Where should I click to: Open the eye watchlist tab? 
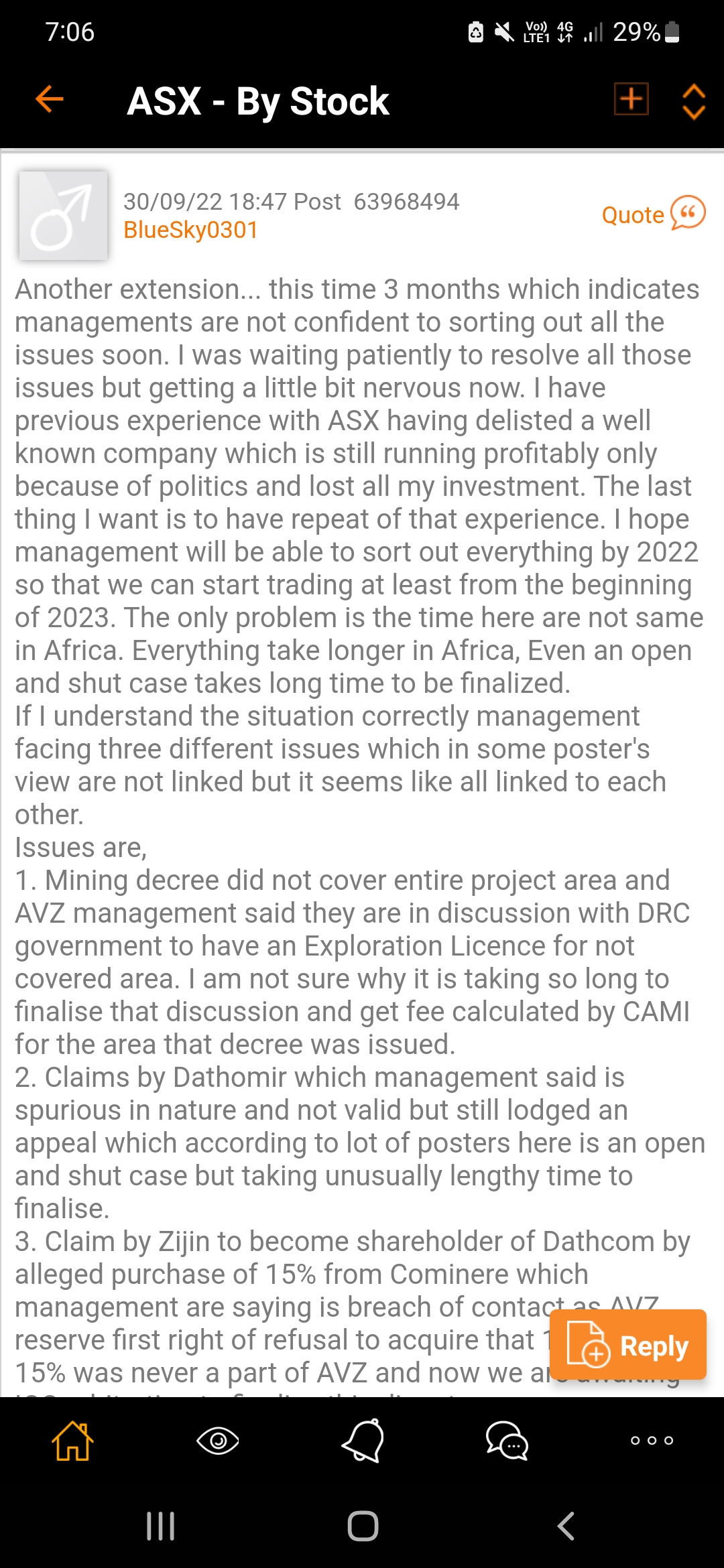(x=218, y=1441)
